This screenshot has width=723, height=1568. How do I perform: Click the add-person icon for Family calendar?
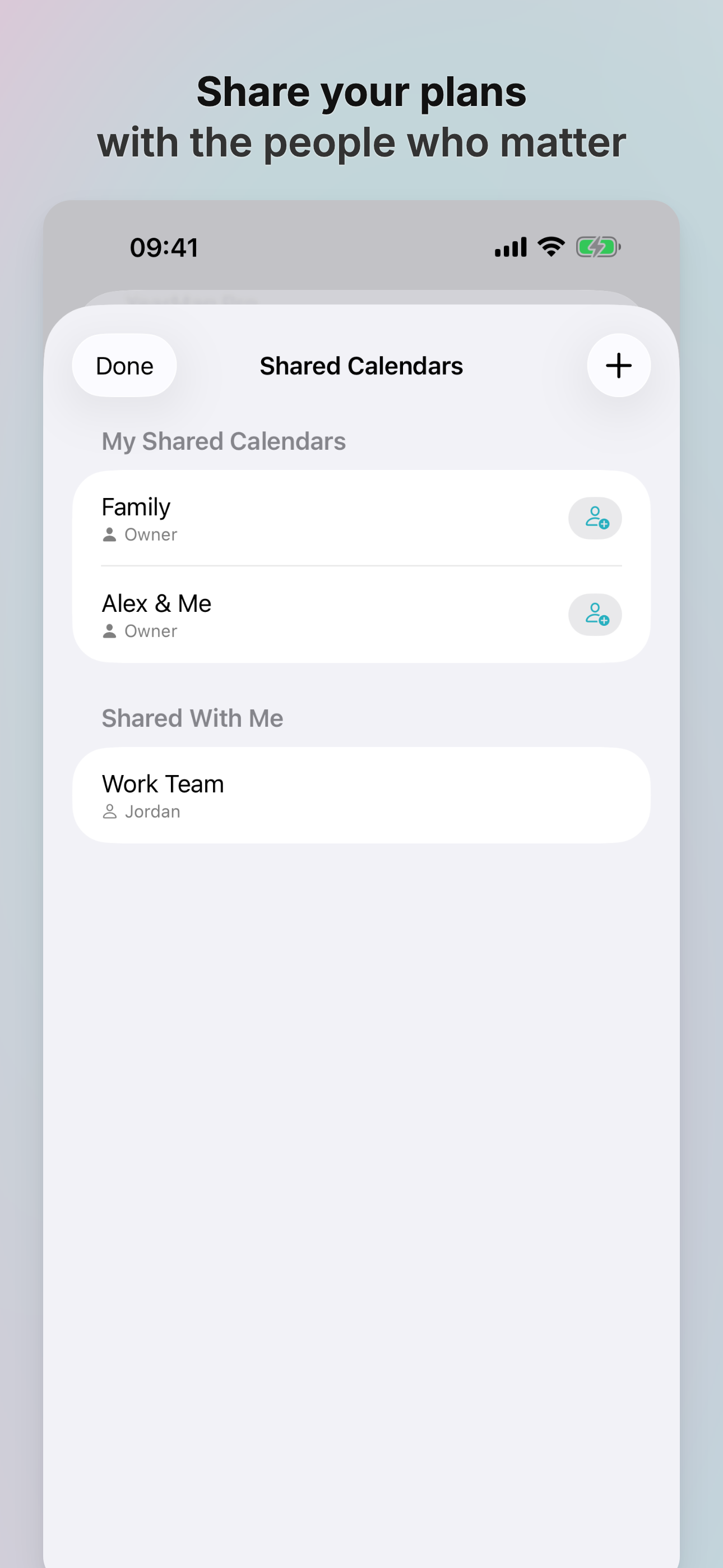point(595,518)
